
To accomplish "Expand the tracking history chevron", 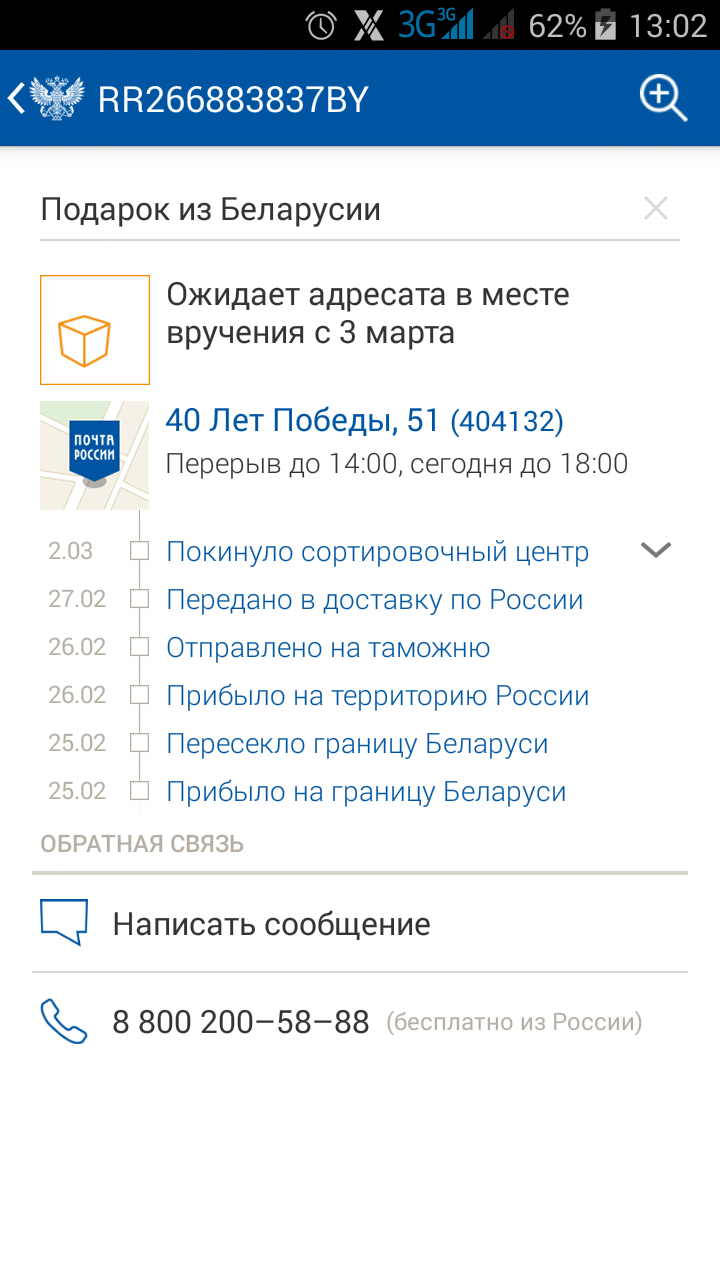I will click(655, 550).
